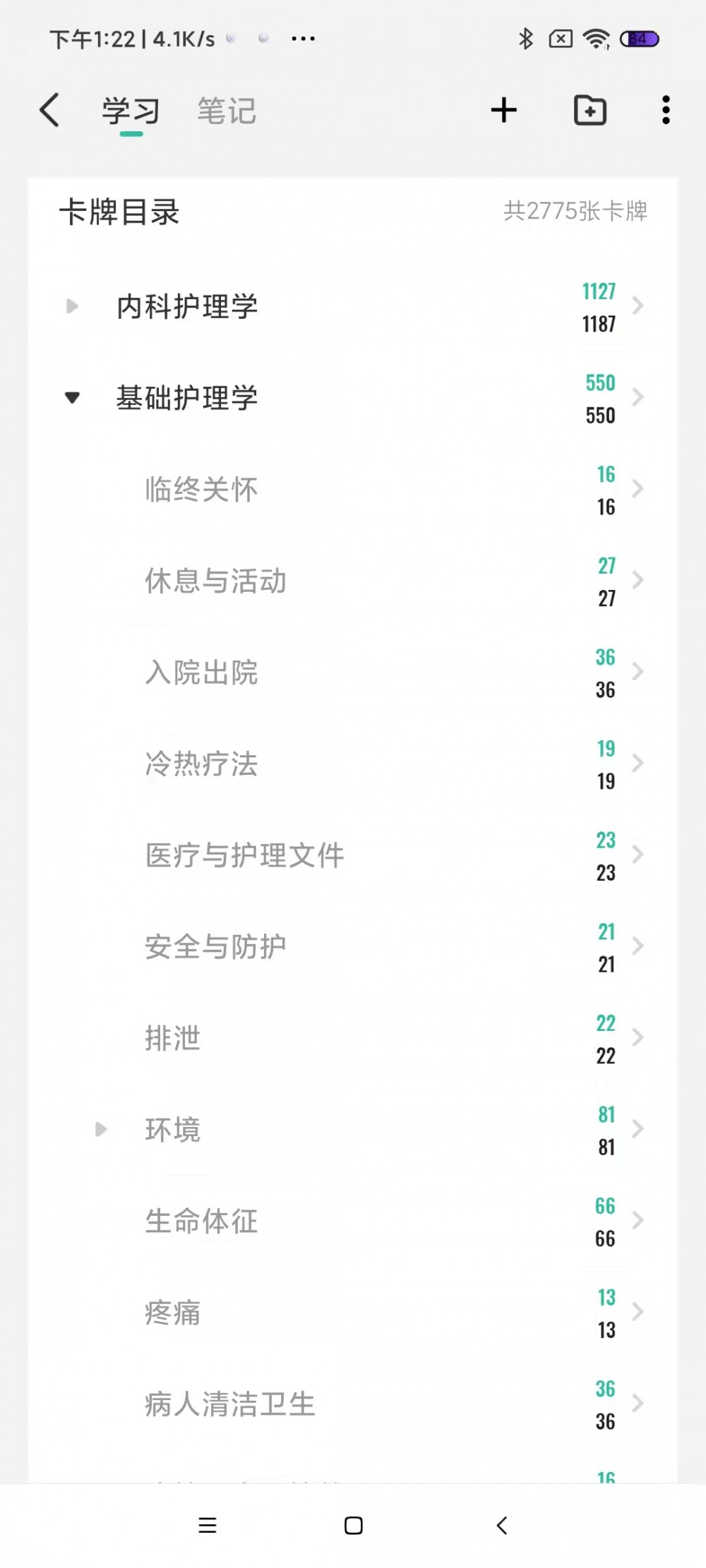Open the 排泄 deck
The image size is (706, 1568).
pyautogui.click(x=173, y=1039)
